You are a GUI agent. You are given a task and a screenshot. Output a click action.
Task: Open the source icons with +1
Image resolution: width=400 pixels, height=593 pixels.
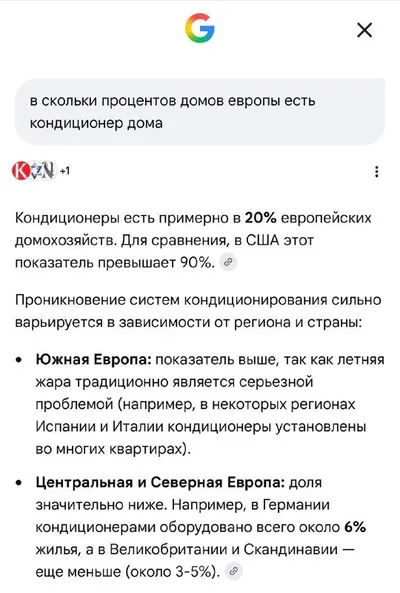(x=41, y=171)
